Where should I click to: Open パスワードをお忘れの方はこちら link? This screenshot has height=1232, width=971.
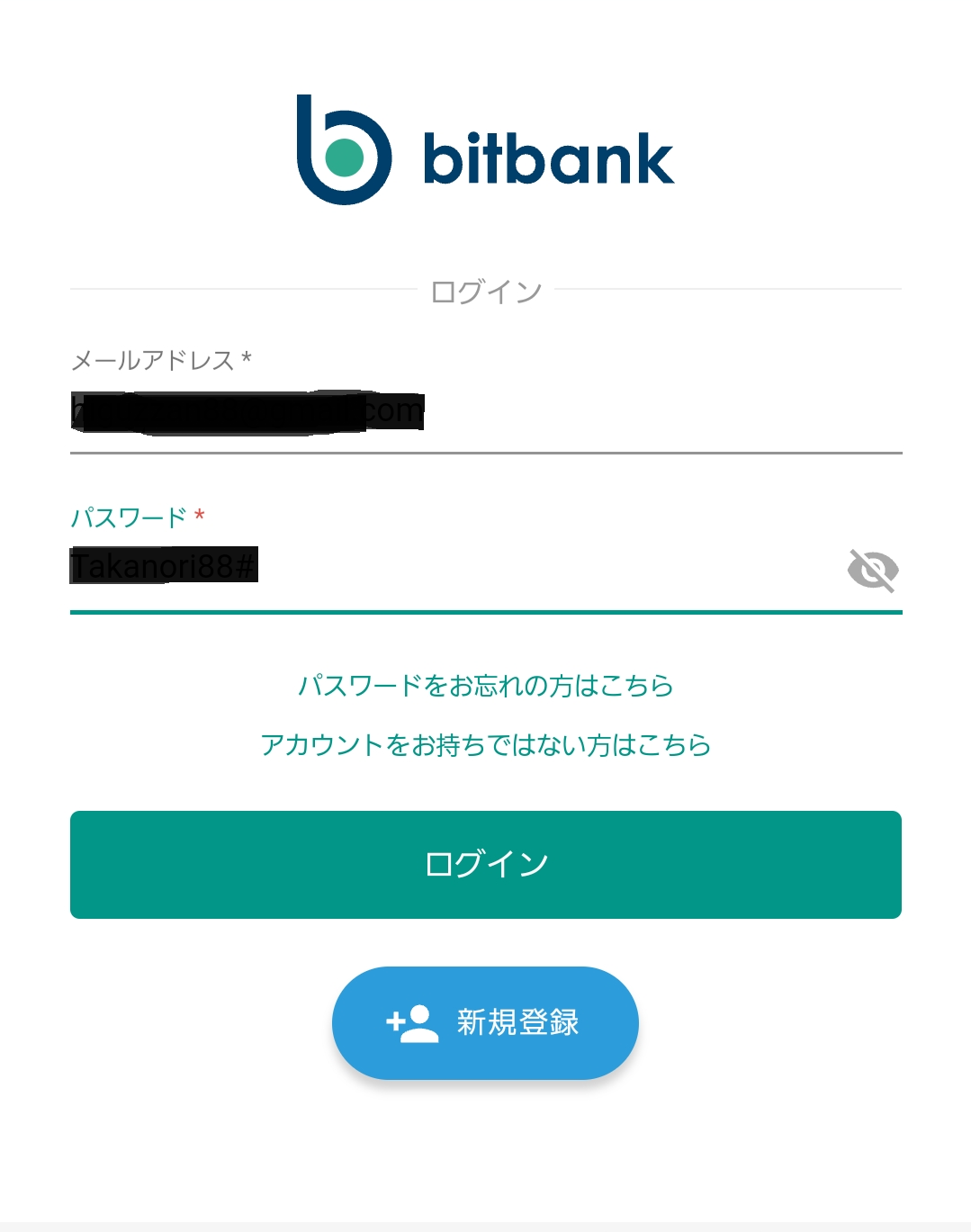[x=486, y=686]
